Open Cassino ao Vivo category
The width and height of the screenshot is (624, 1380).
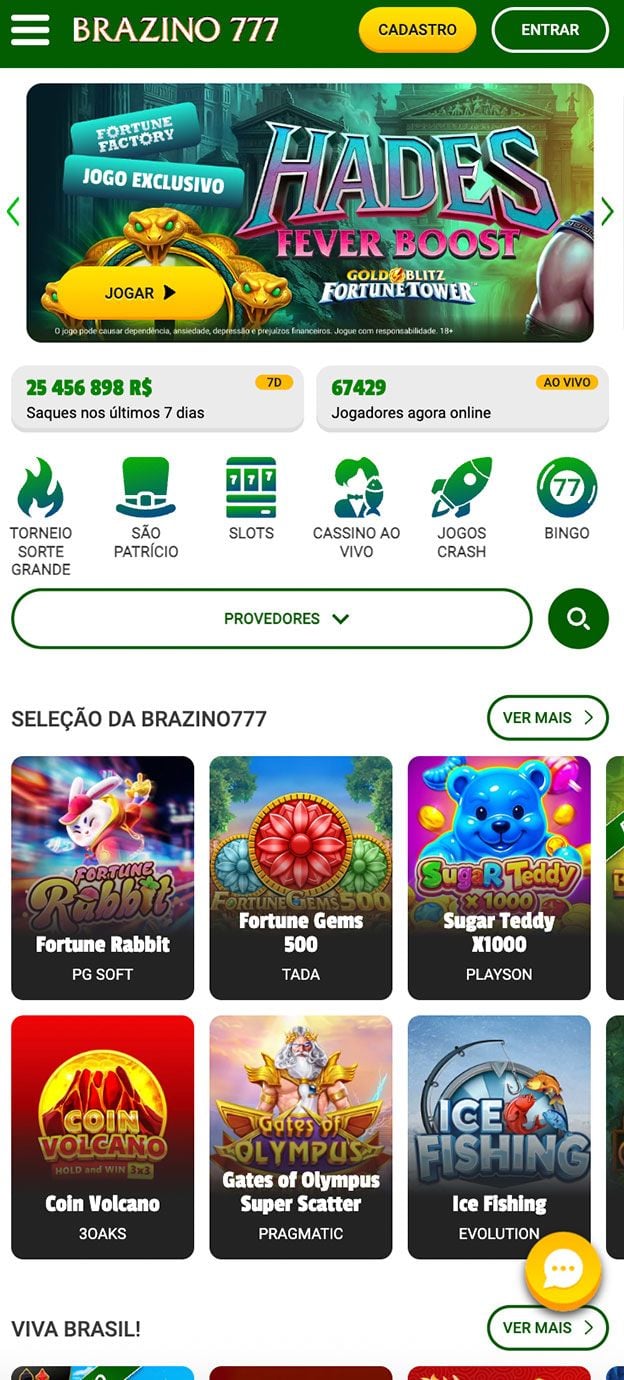pos(356,508)
